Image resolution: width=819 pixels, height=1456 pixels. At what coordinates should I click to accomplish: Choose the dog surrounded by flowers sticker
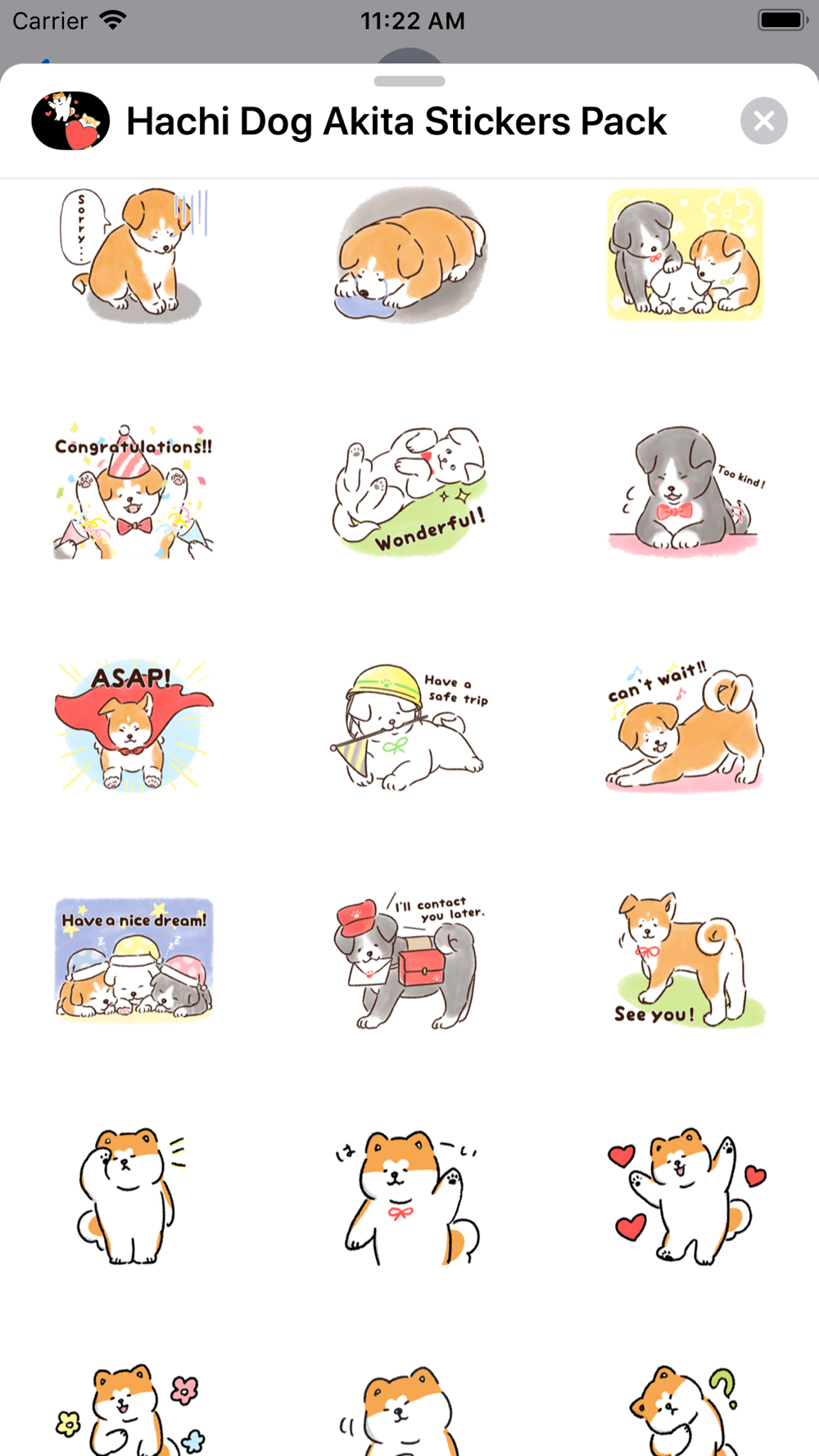[x=134, y=1410]
